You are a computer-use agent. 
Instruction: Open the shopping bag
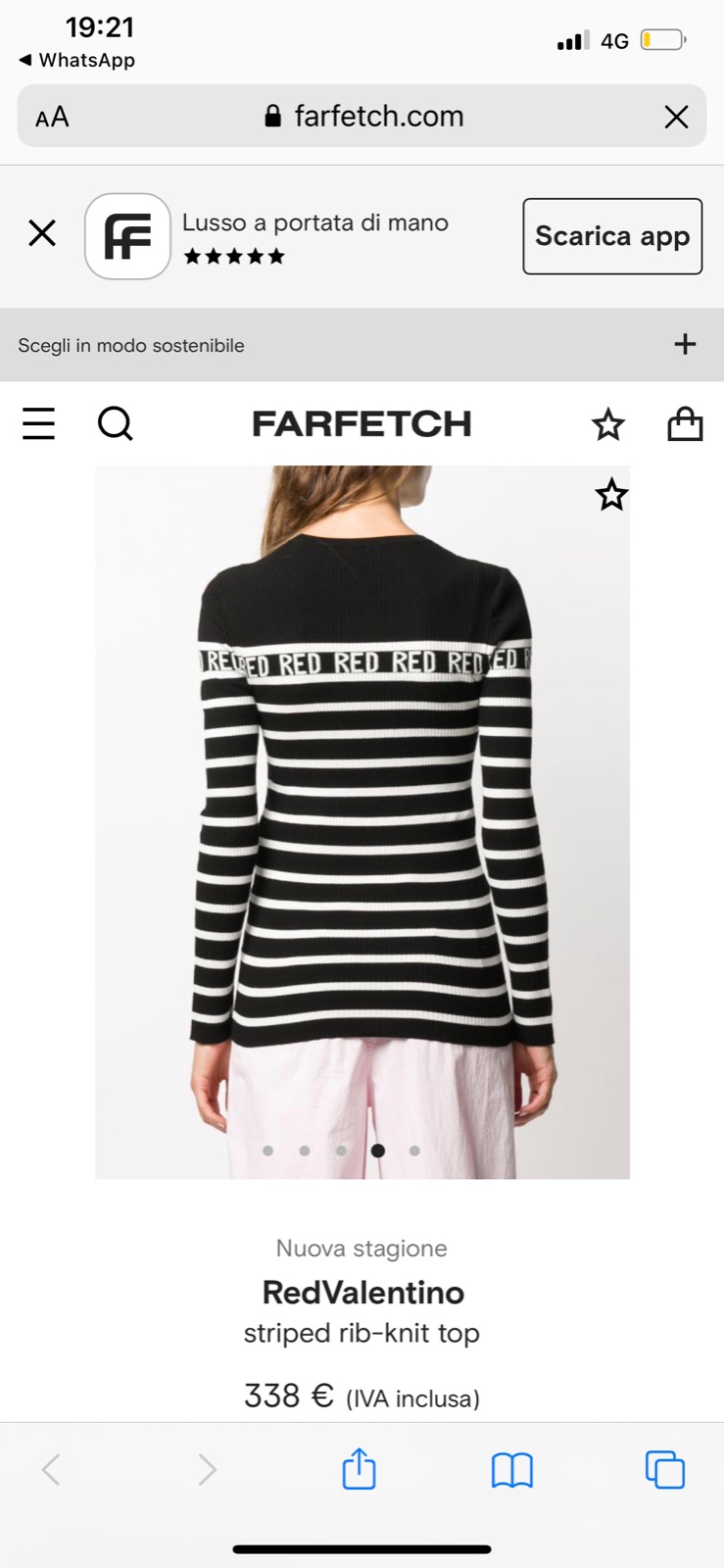pos(685,423)
